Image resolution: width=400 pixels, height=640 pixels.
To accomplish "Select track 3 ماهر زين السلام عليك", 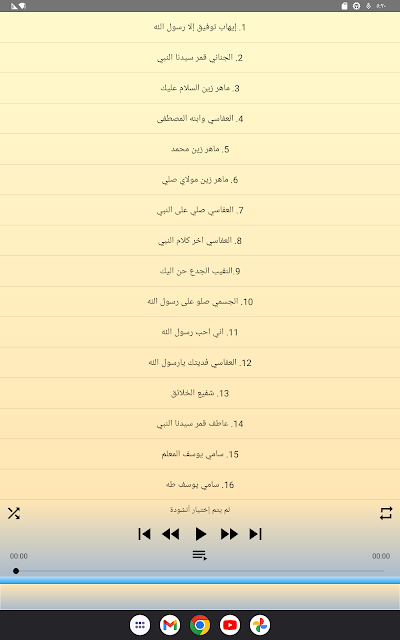I will pos(200,88).
